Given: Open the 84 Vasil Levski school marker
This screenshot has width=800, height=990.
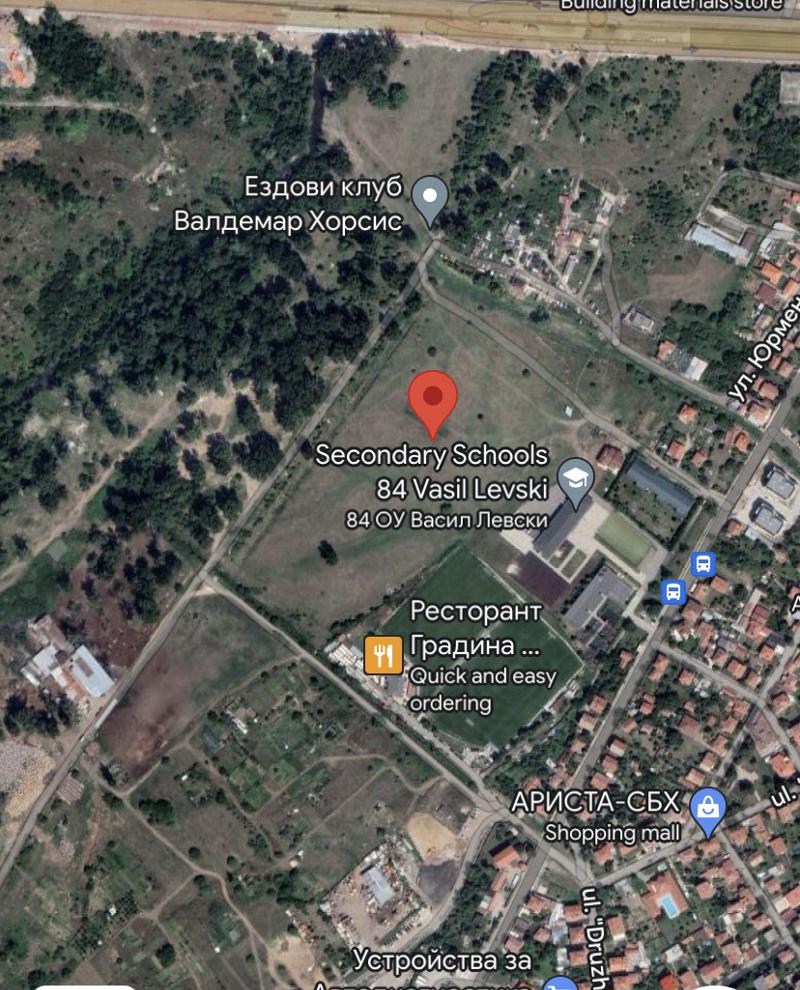Looking at the screenshot, I should 575,478.
